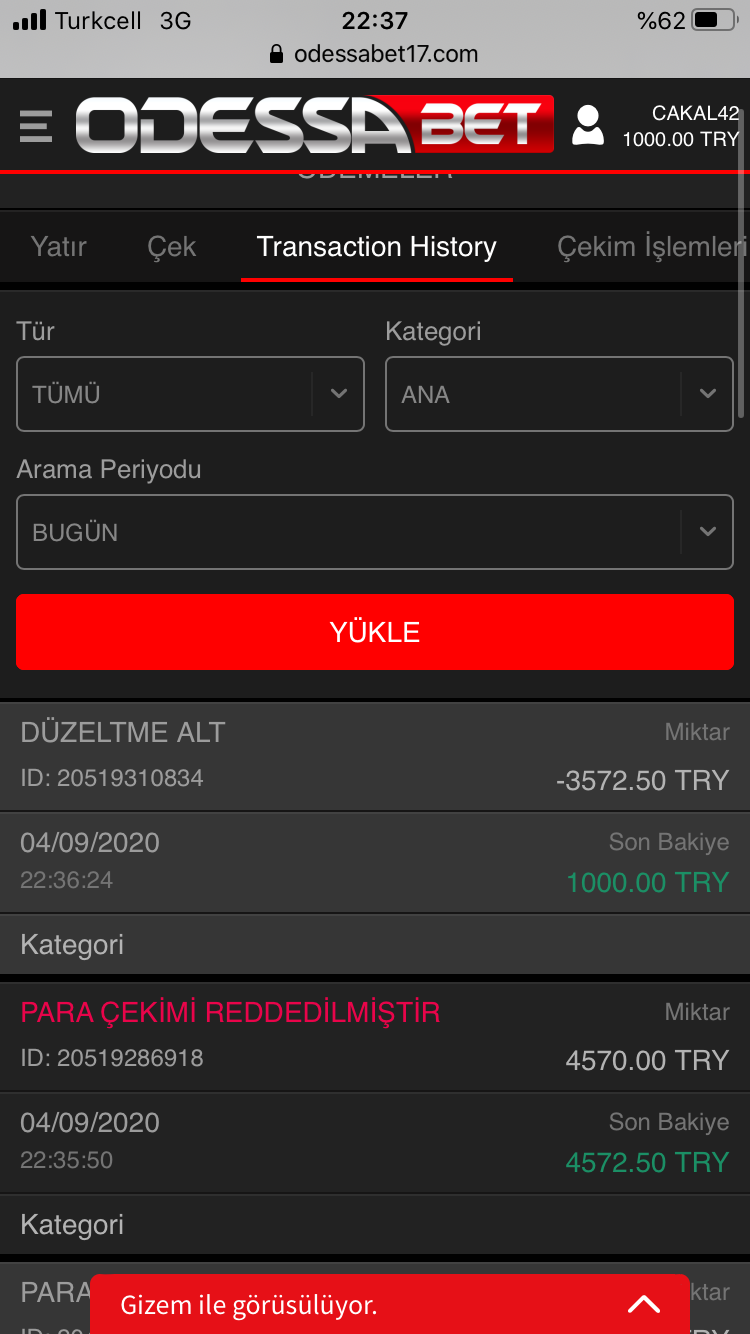The height and width of the screenshot is (1334, 750).
Task: Open the user profile icon
Action: pyautogui.click(x=588, y=126)
